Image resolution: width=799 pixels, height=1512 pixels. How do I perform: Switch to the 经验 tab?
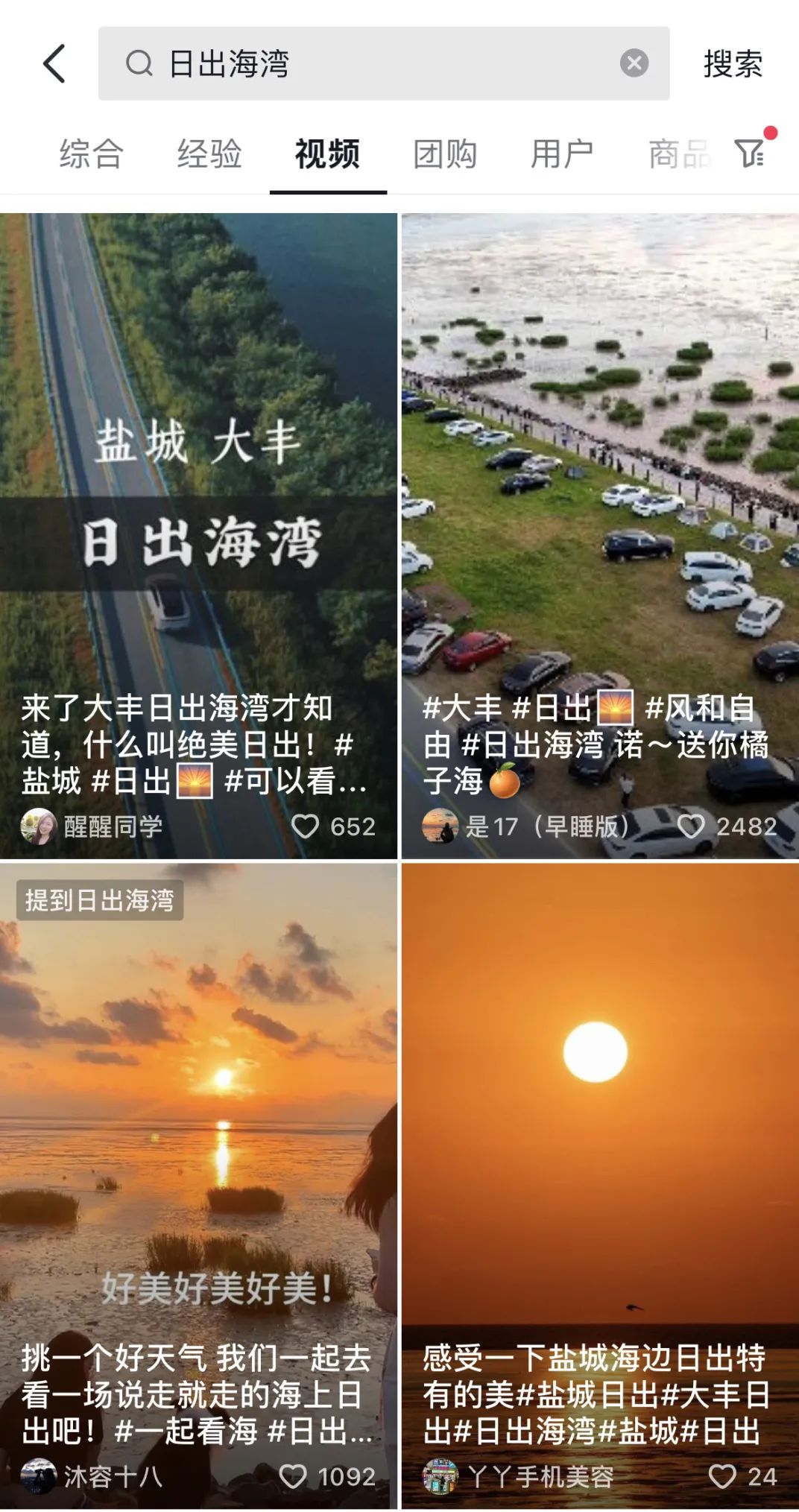[209, 154]
